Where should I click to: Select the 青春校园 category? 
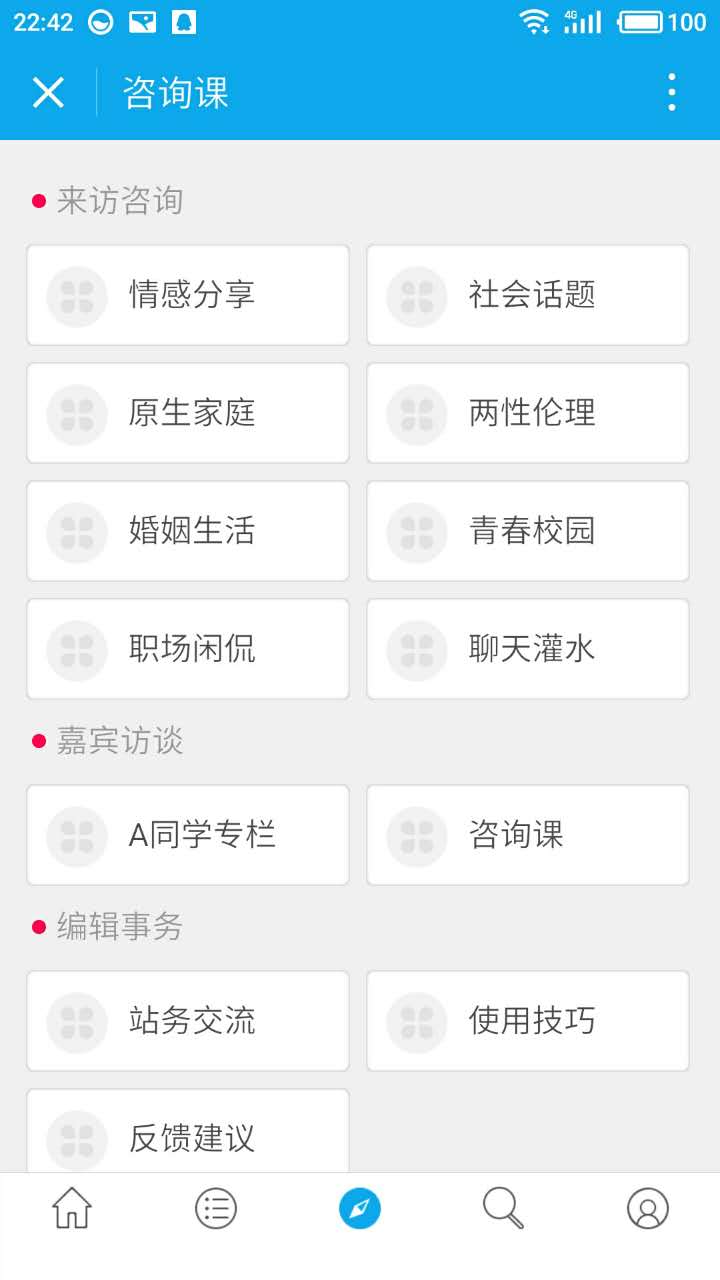coord(528,531)
